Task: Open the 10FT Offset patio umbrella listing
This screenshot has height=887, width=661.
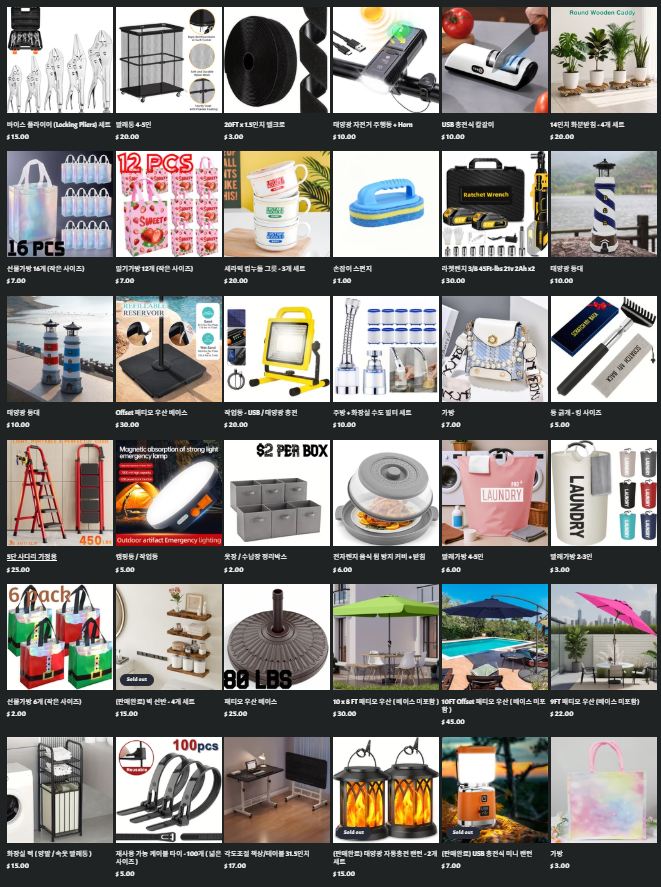Action: [x=494, y=637]
